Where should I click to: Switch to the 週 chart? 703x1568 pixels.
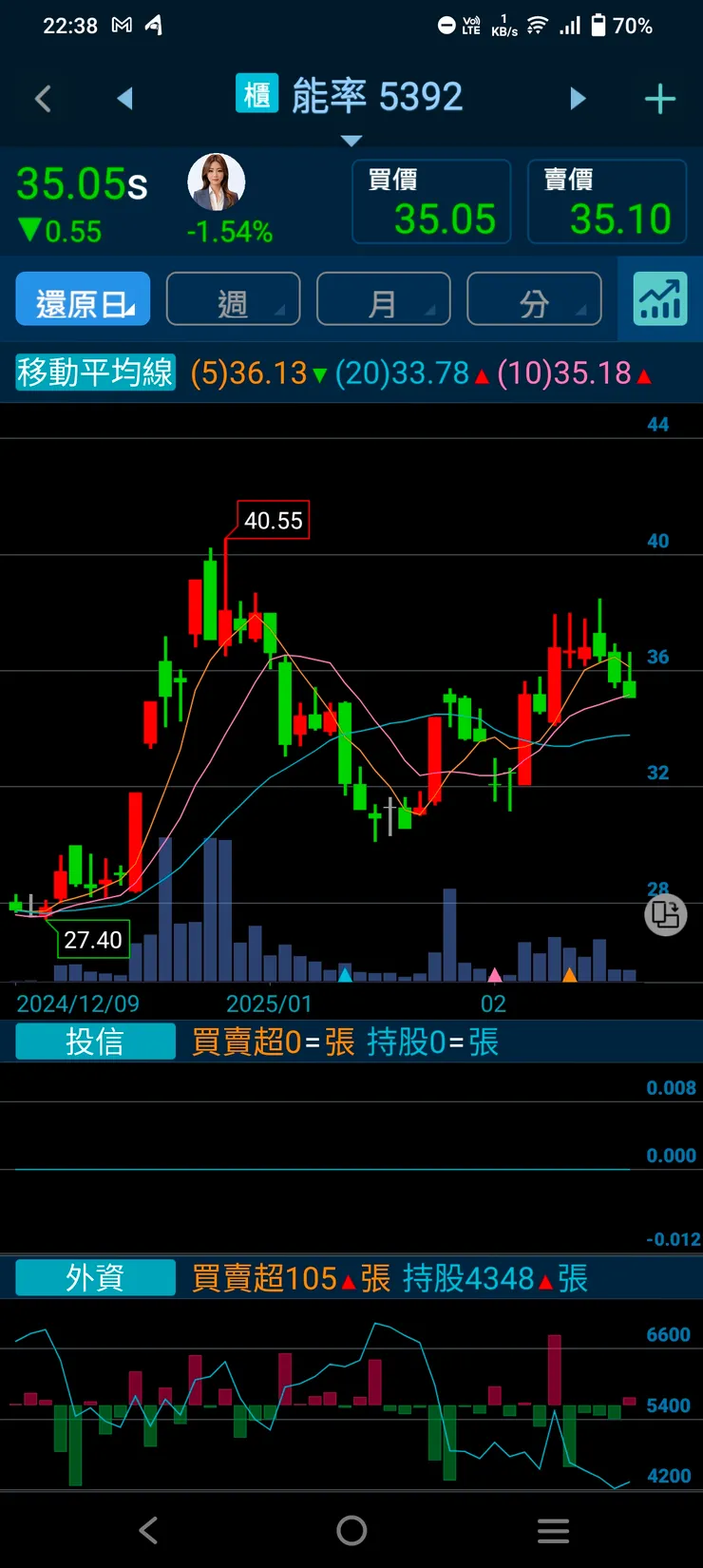pyautogui.click(x=233, y=300)
